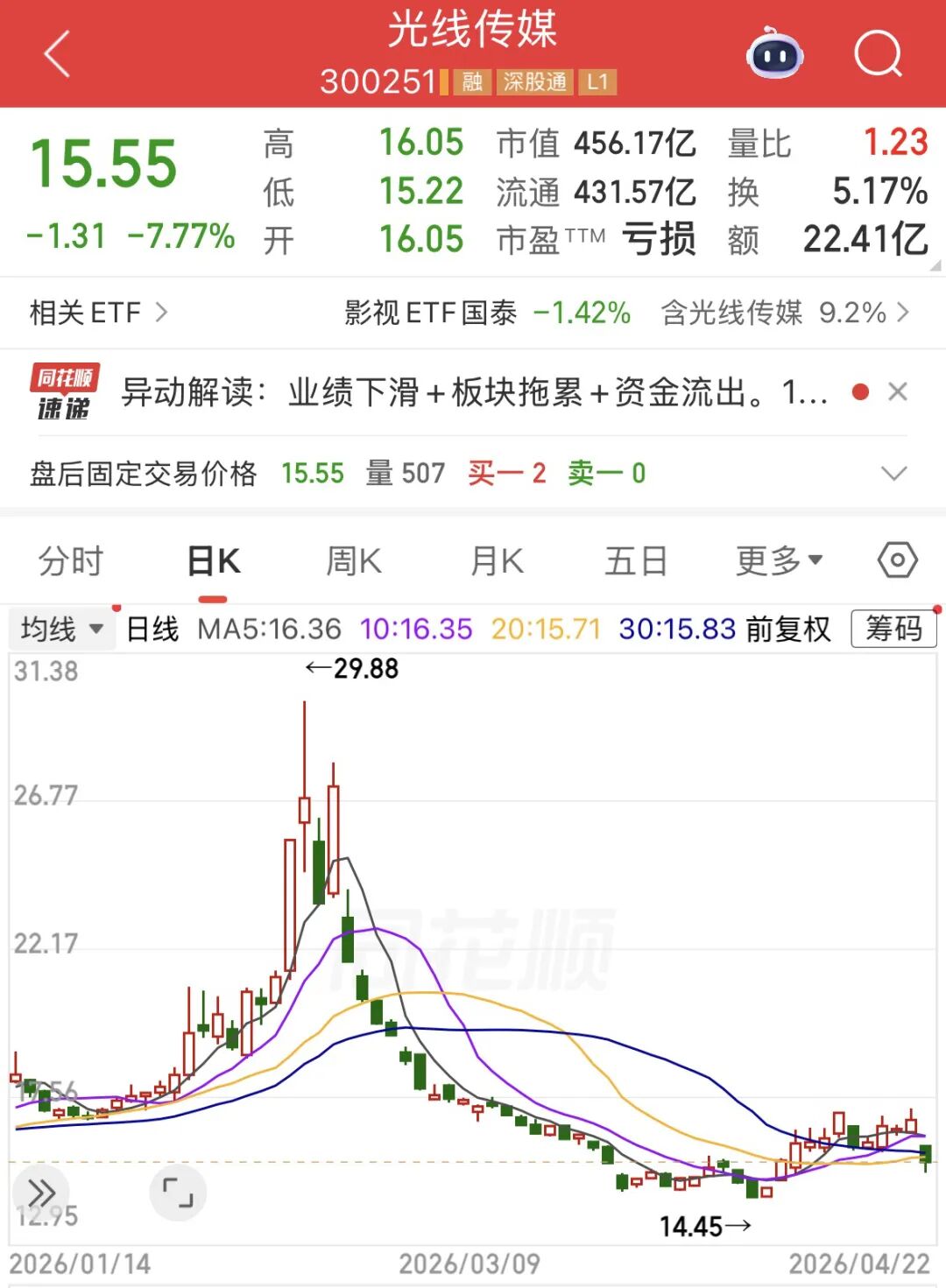Open chart settings hexagon icon
This screenshot has height=1288, width=946.
[x=897, y=560]
